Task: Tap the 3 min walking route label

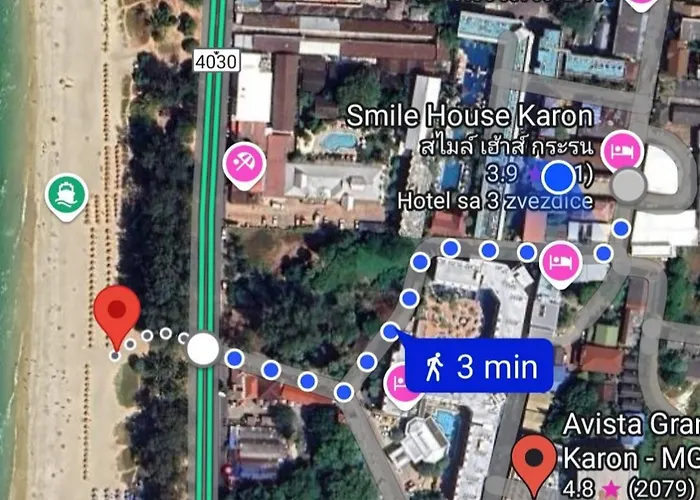Action: click(478, 367)
